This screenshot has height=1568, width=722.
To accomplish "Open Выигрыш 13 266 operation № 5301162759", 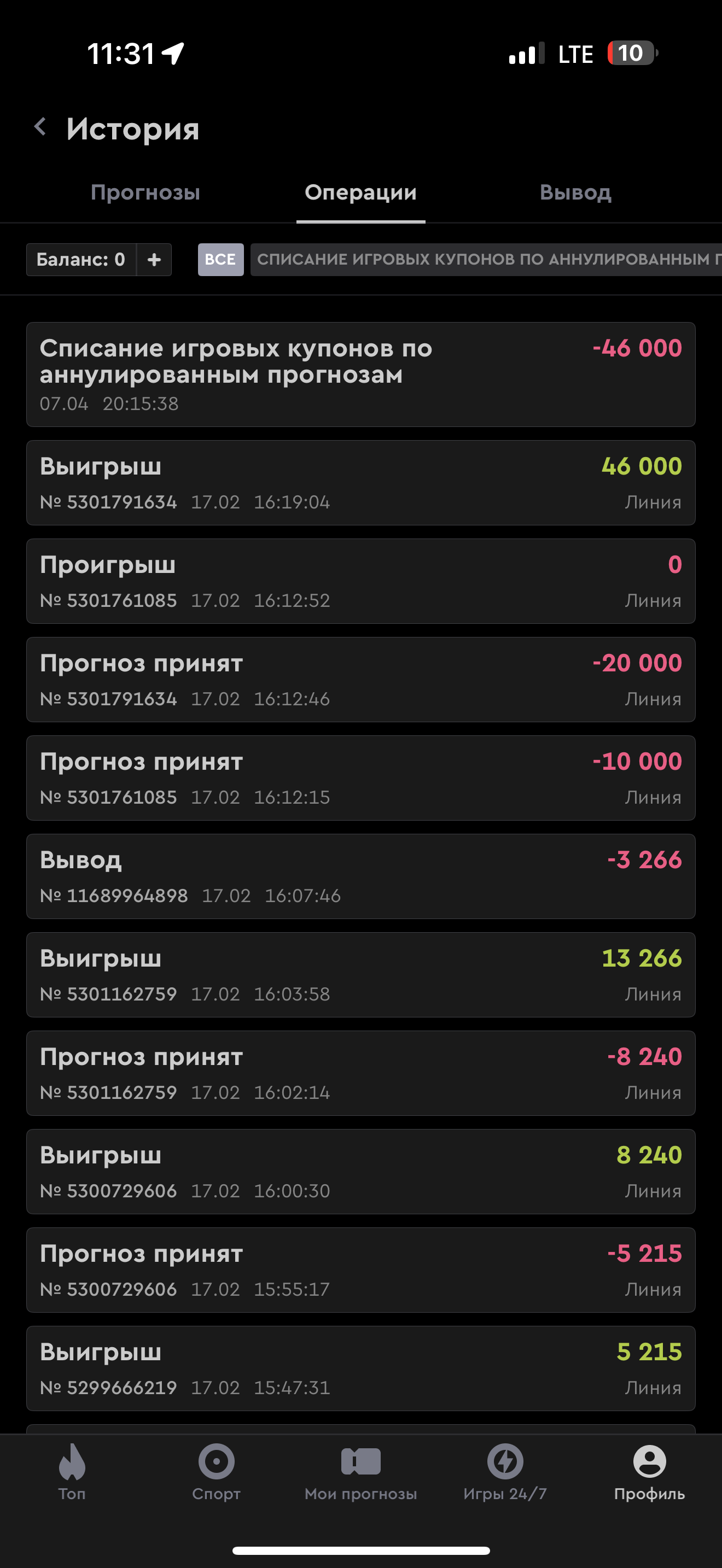I will [x=360, y=974].
